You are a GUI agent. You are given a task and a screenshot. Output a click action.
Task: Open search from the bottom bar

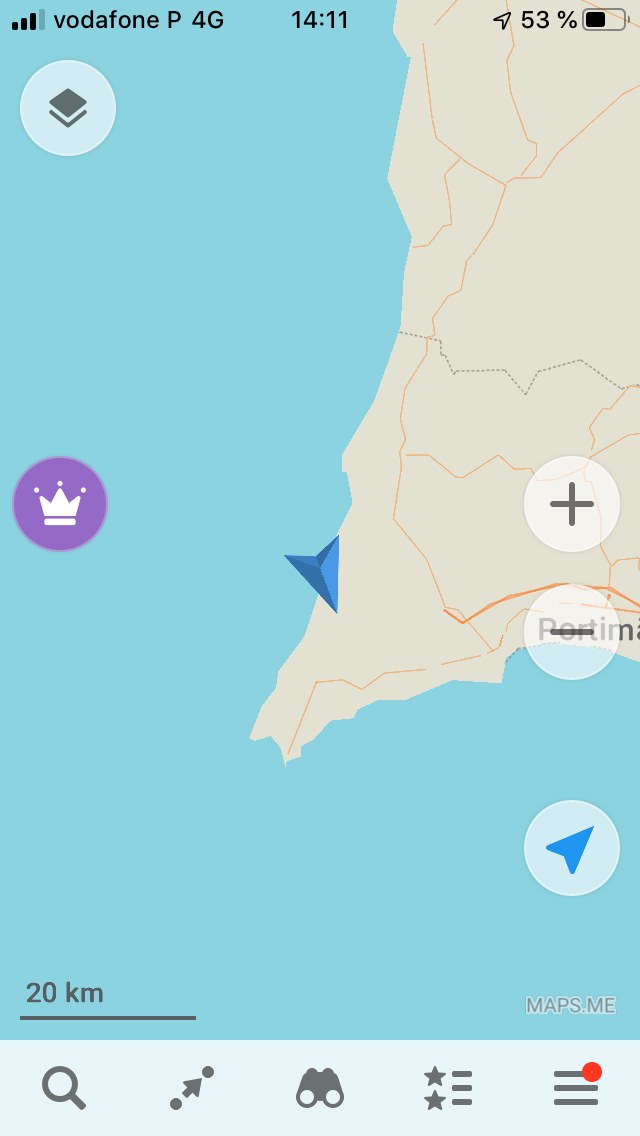tap(64, 1088)
